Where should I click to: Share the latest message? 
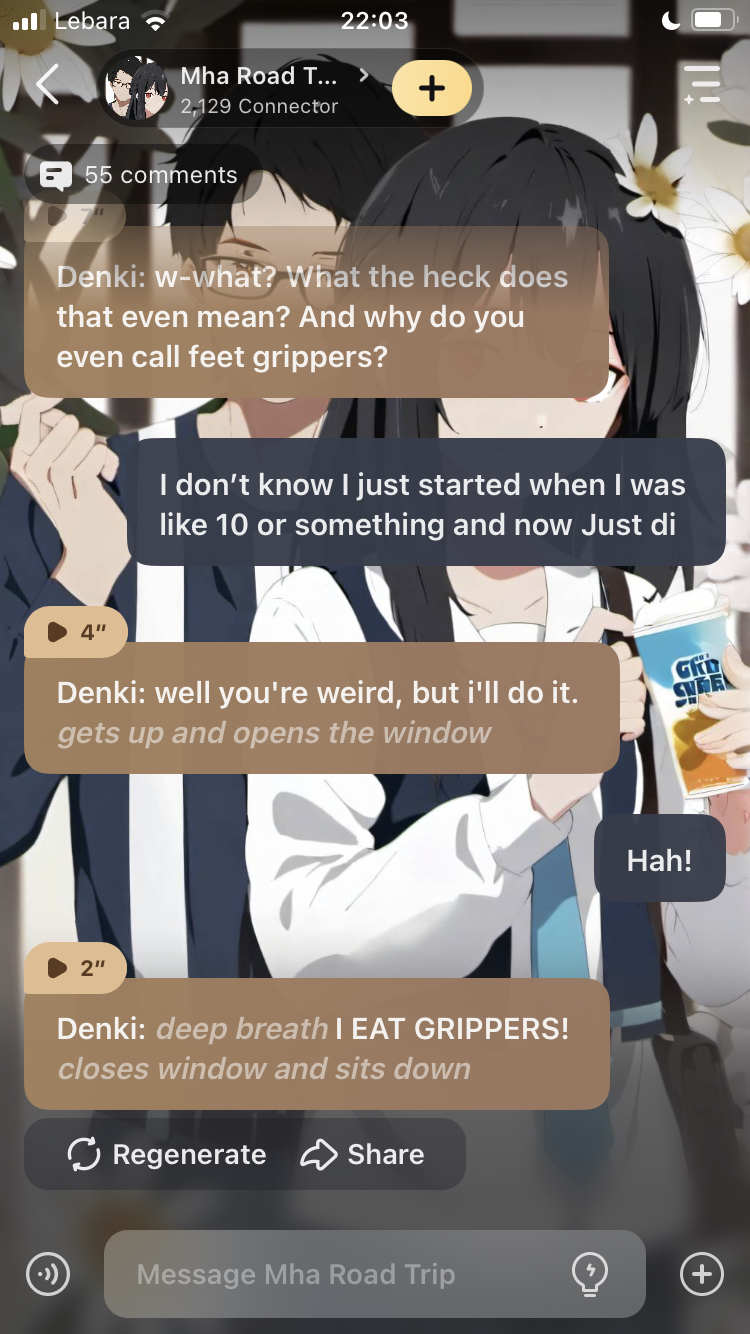362,1154
